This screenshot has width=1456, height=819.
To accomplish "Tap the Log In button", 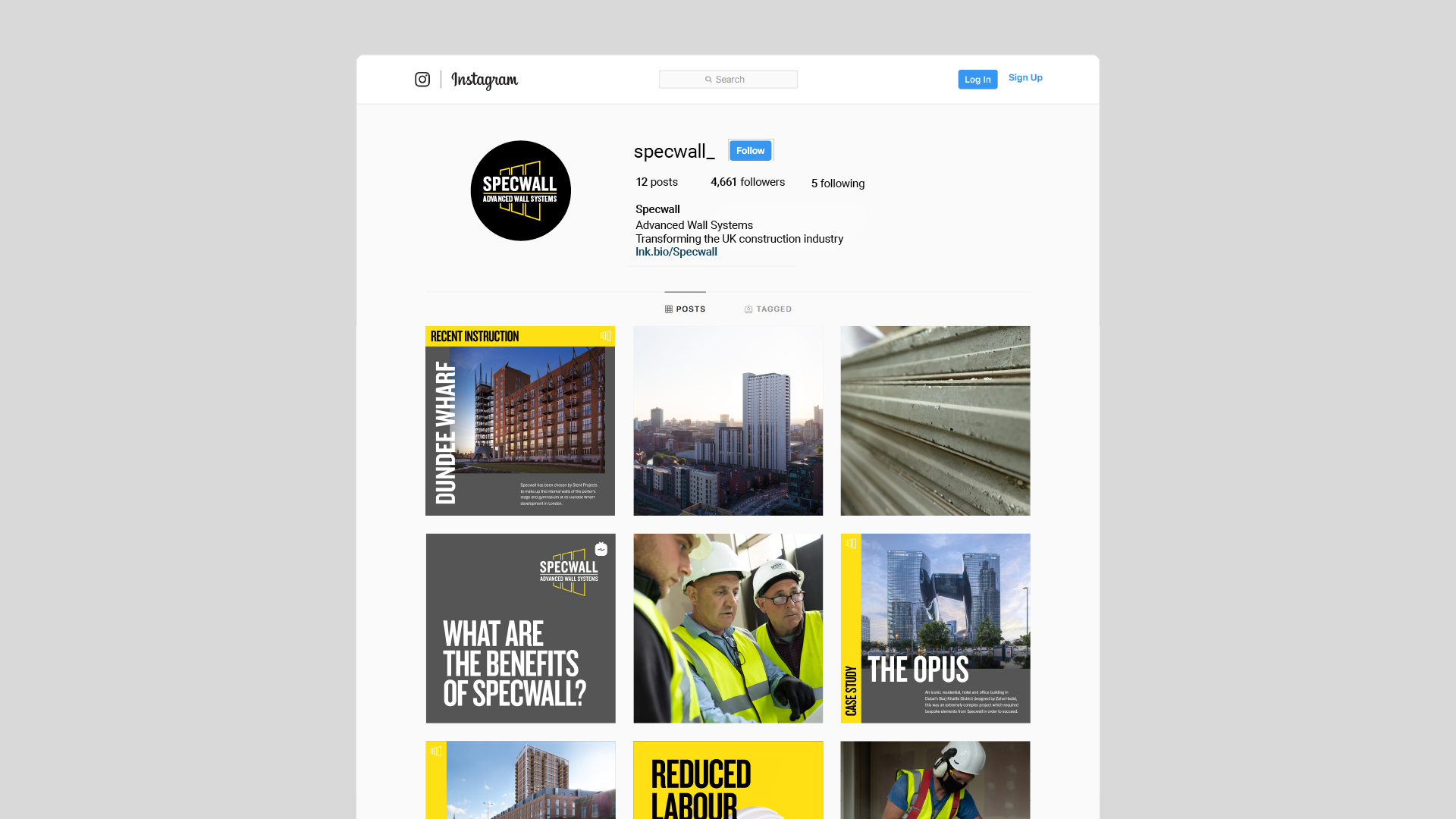I will coord(977,80).
